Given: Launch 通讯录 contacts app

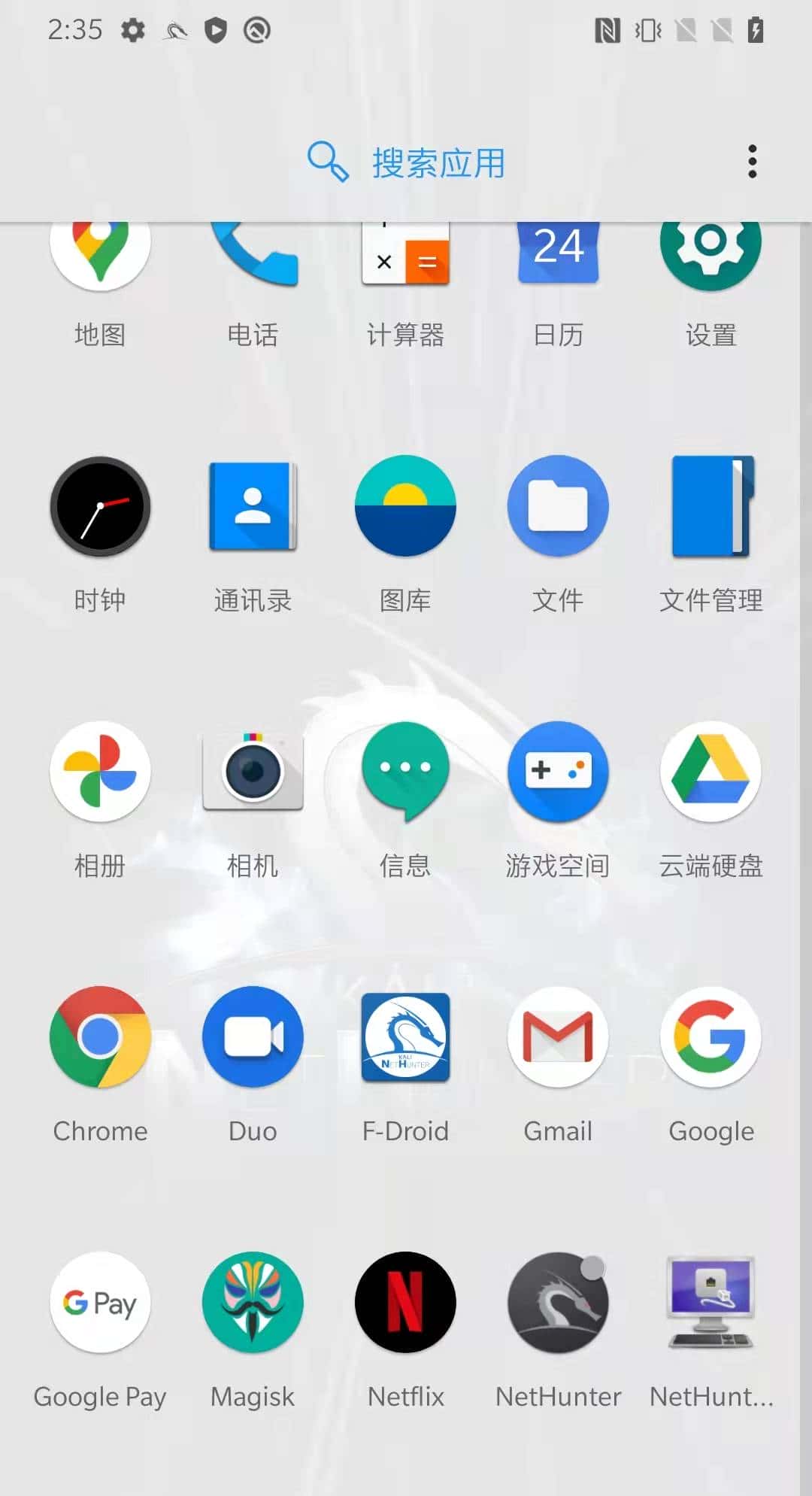Looking at the screenshot, I should [253, 507].
